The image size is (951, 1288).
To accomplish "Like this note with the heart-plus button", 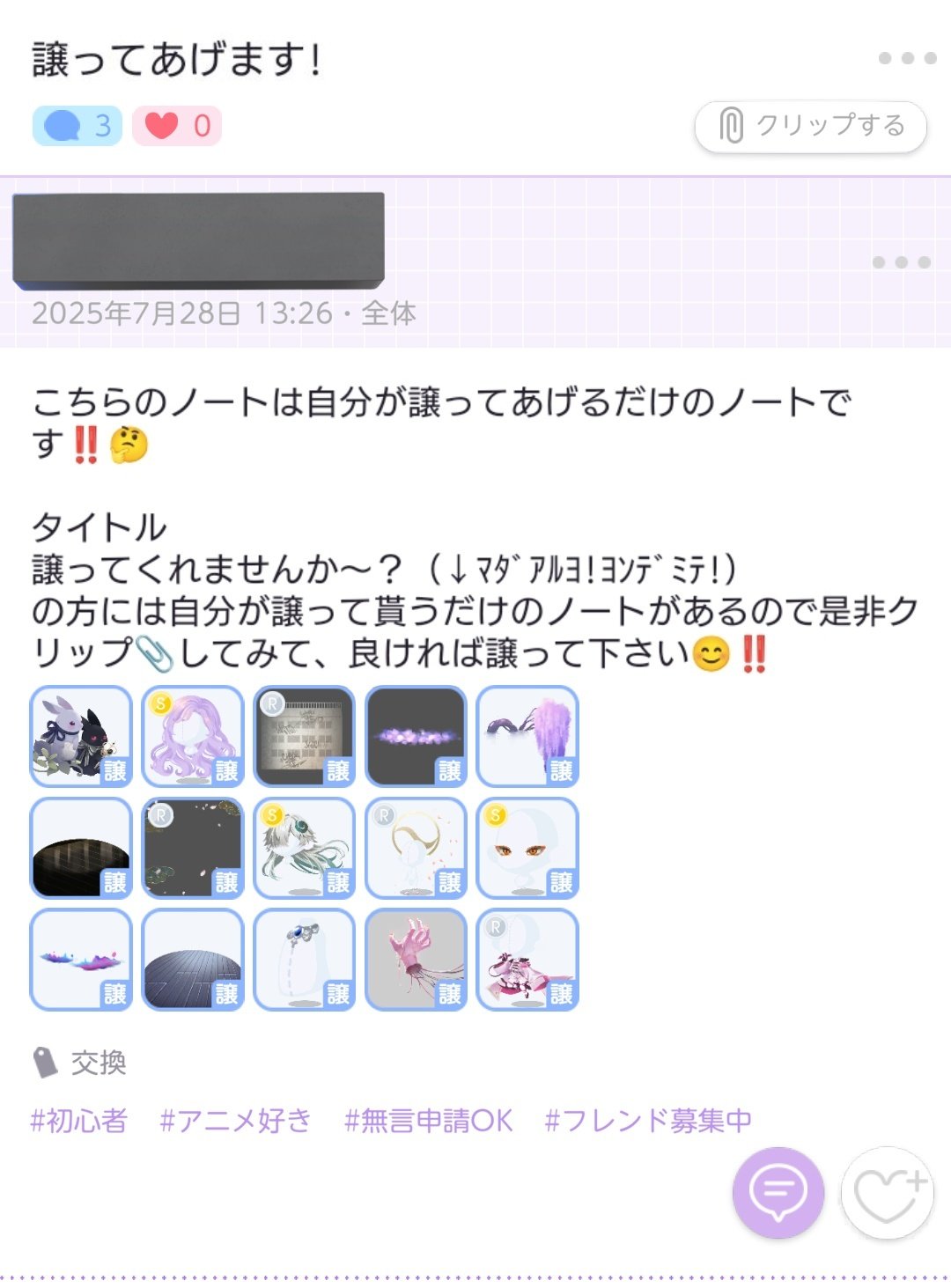I will coord(887,1192).
